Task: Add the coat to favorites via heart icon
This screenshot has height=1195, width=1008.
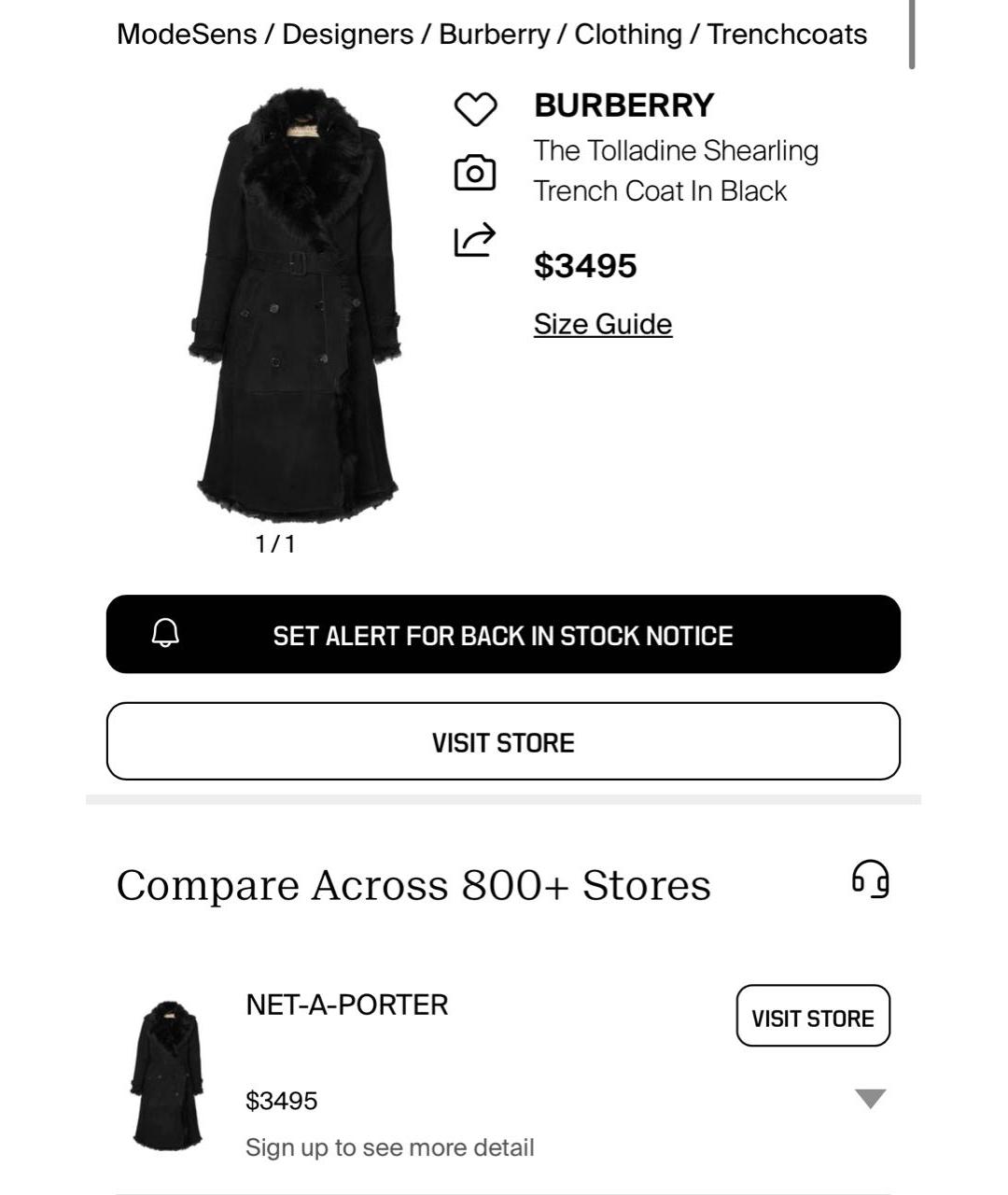Action: [x=476, y=107]
